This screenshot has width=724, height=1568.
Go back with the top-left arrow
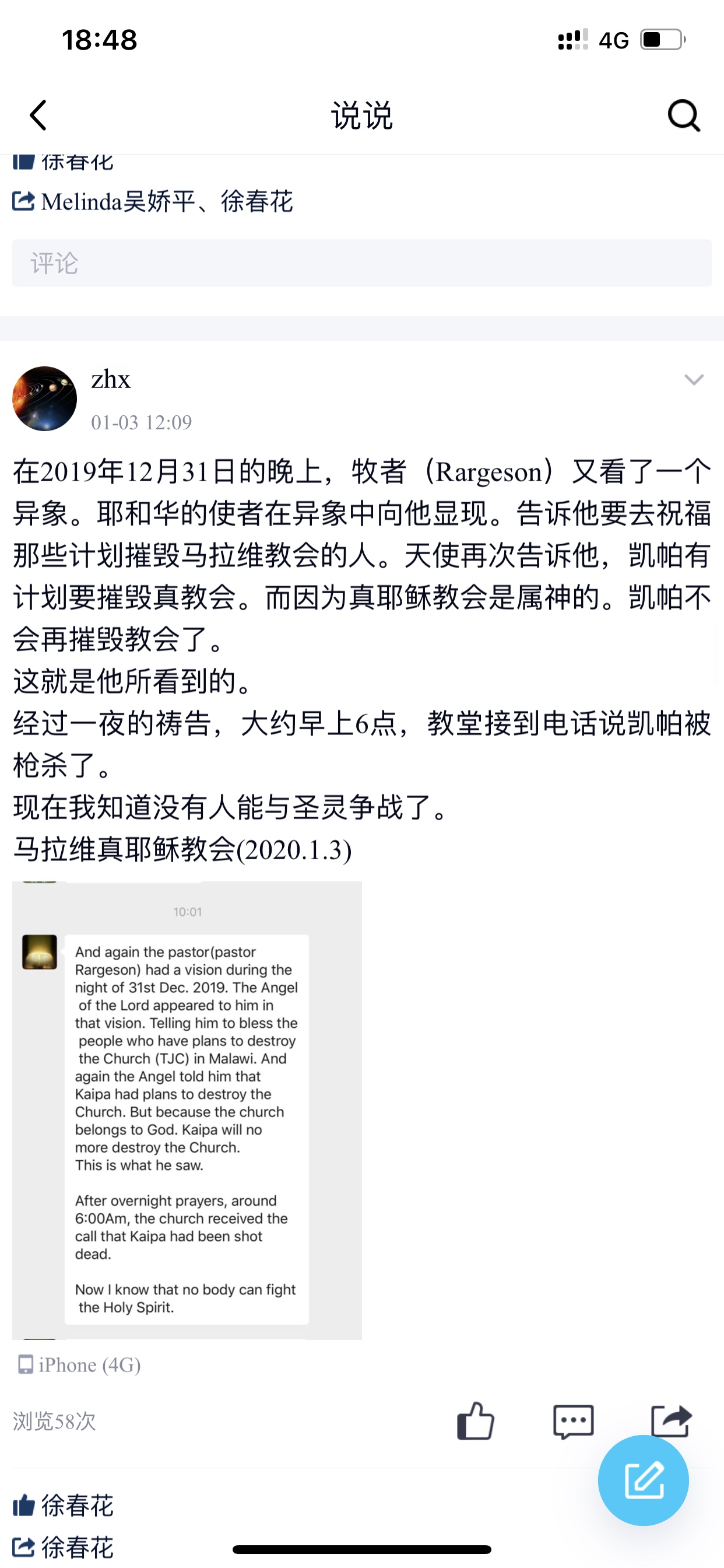point(38,115)
